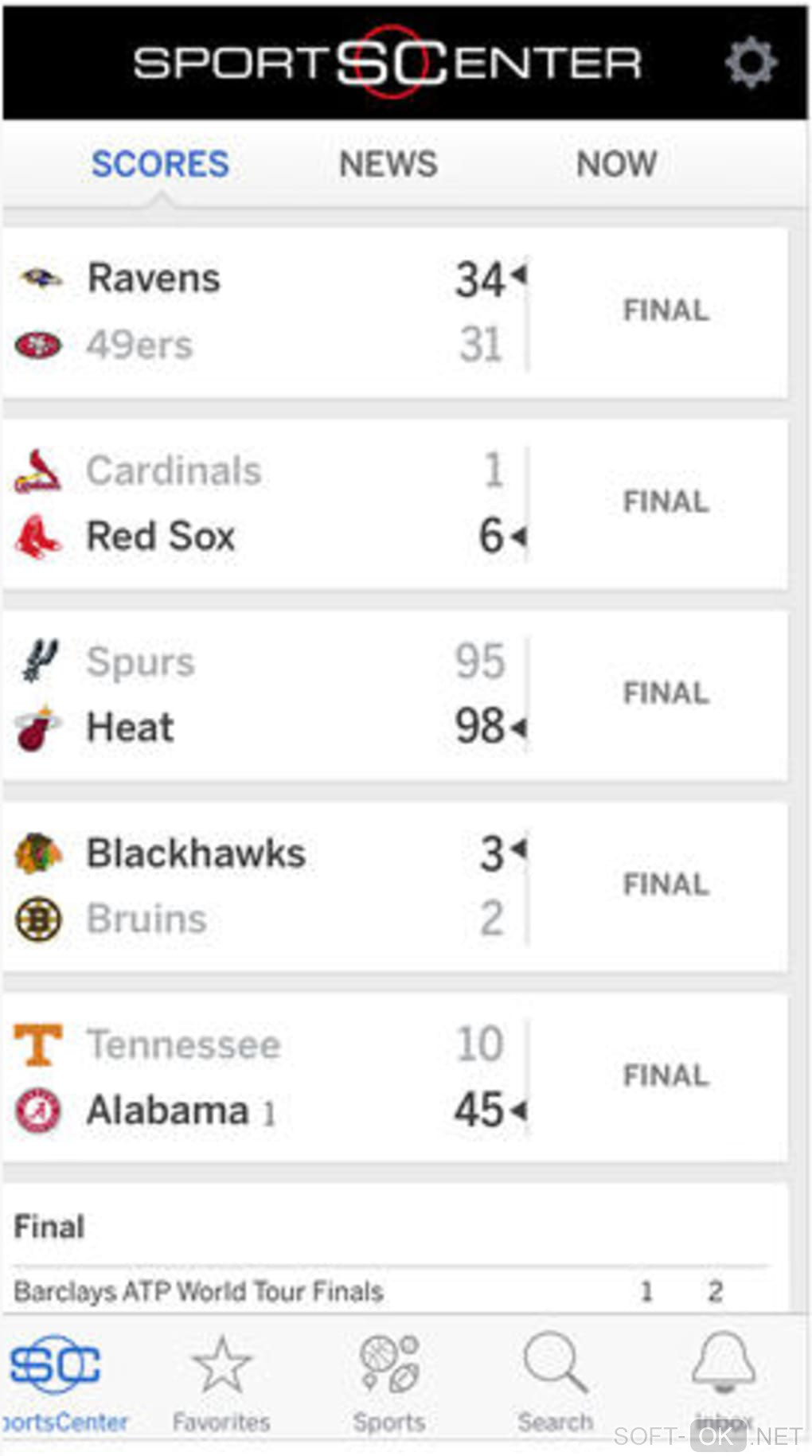Switch to the Sports tab
The height and width of the screenshot is (1456, 812).
(x=388, y=1382)
